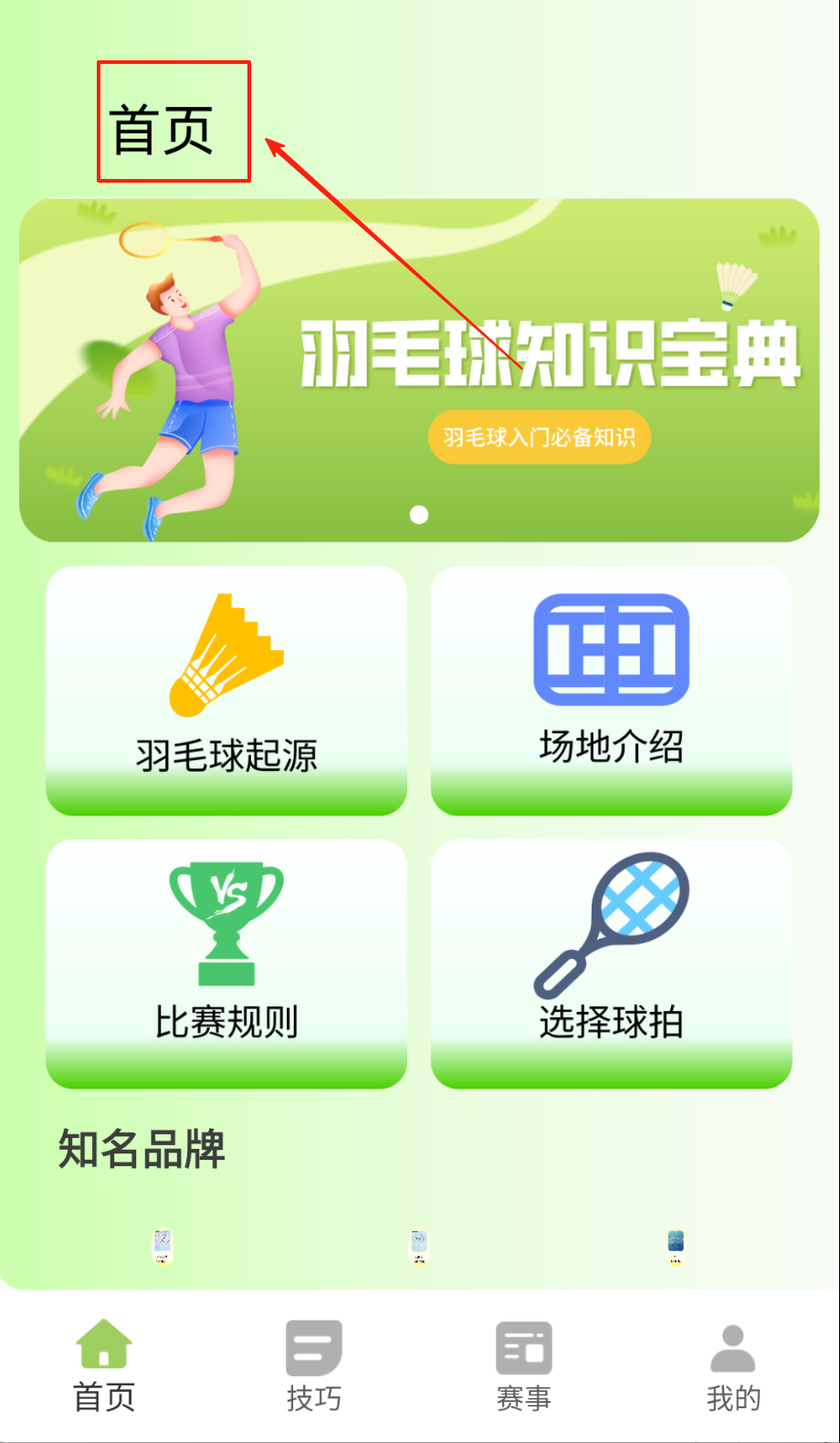This screenshot has height=1443, width=840.
Task: Open the first brand thumbnail under 知名品牌
Action: (163, 1247)
